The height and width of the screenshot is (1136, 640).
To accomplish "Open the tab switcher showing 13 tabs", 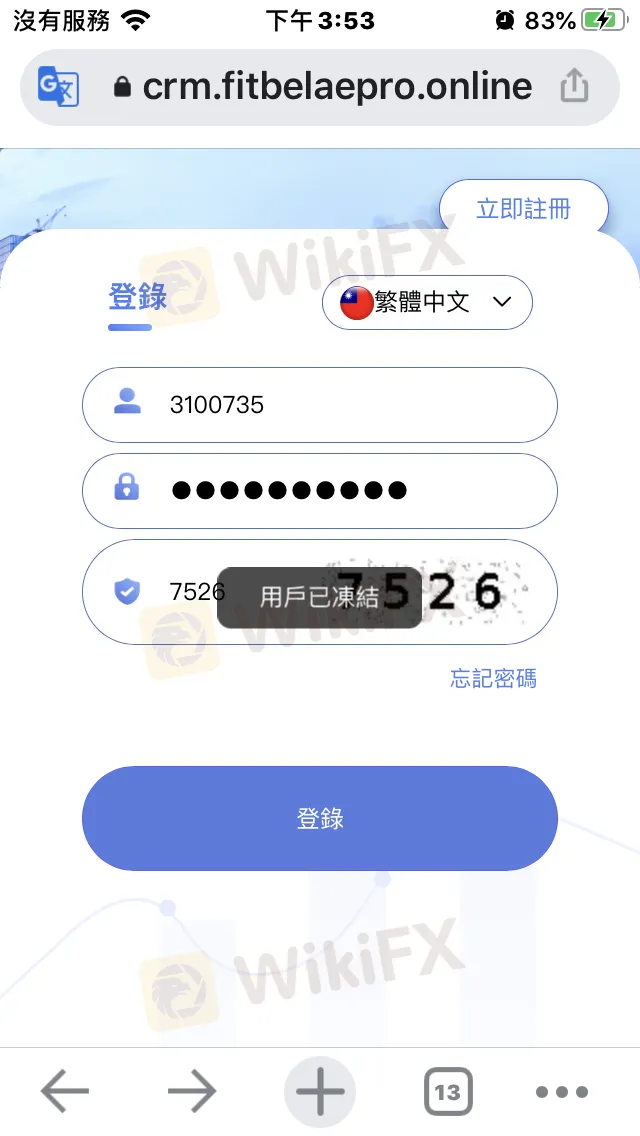I will 447,1091.
